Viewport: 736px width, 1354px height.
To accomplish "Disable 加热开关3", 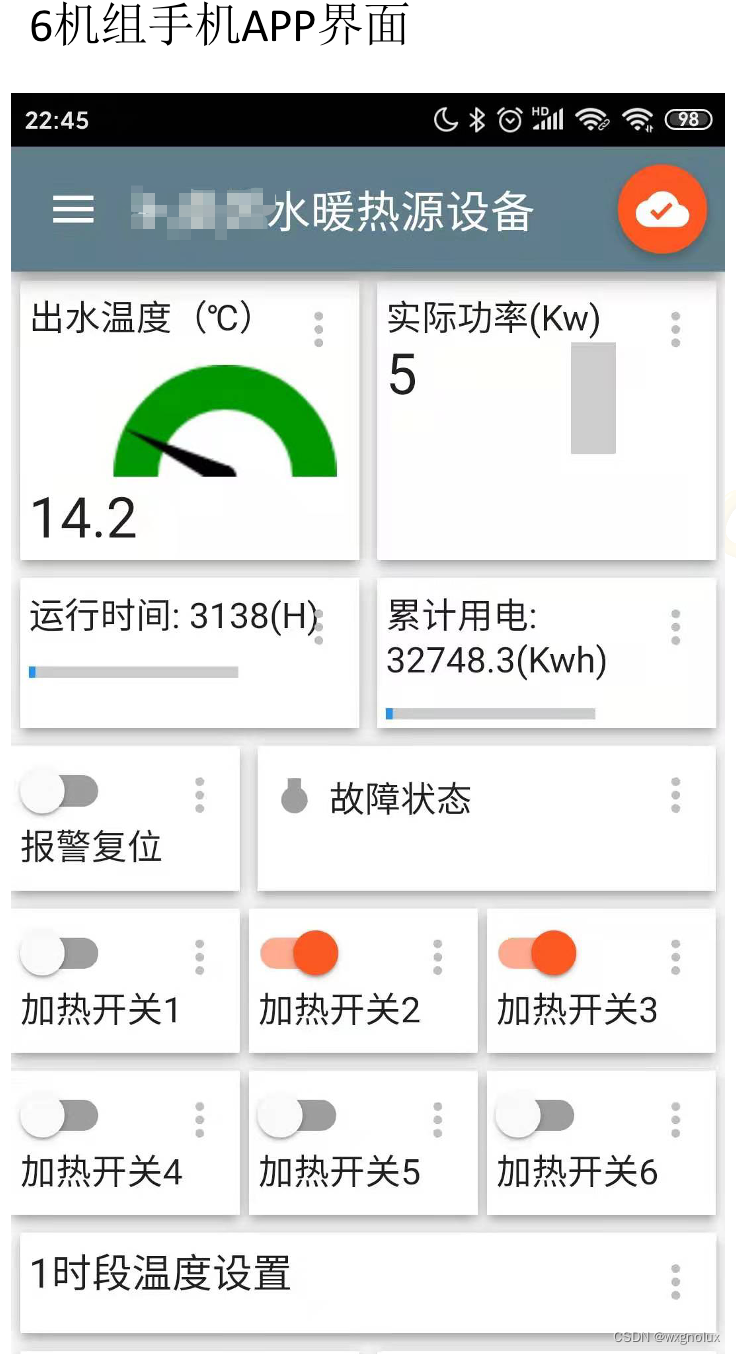I will point(537,954).
